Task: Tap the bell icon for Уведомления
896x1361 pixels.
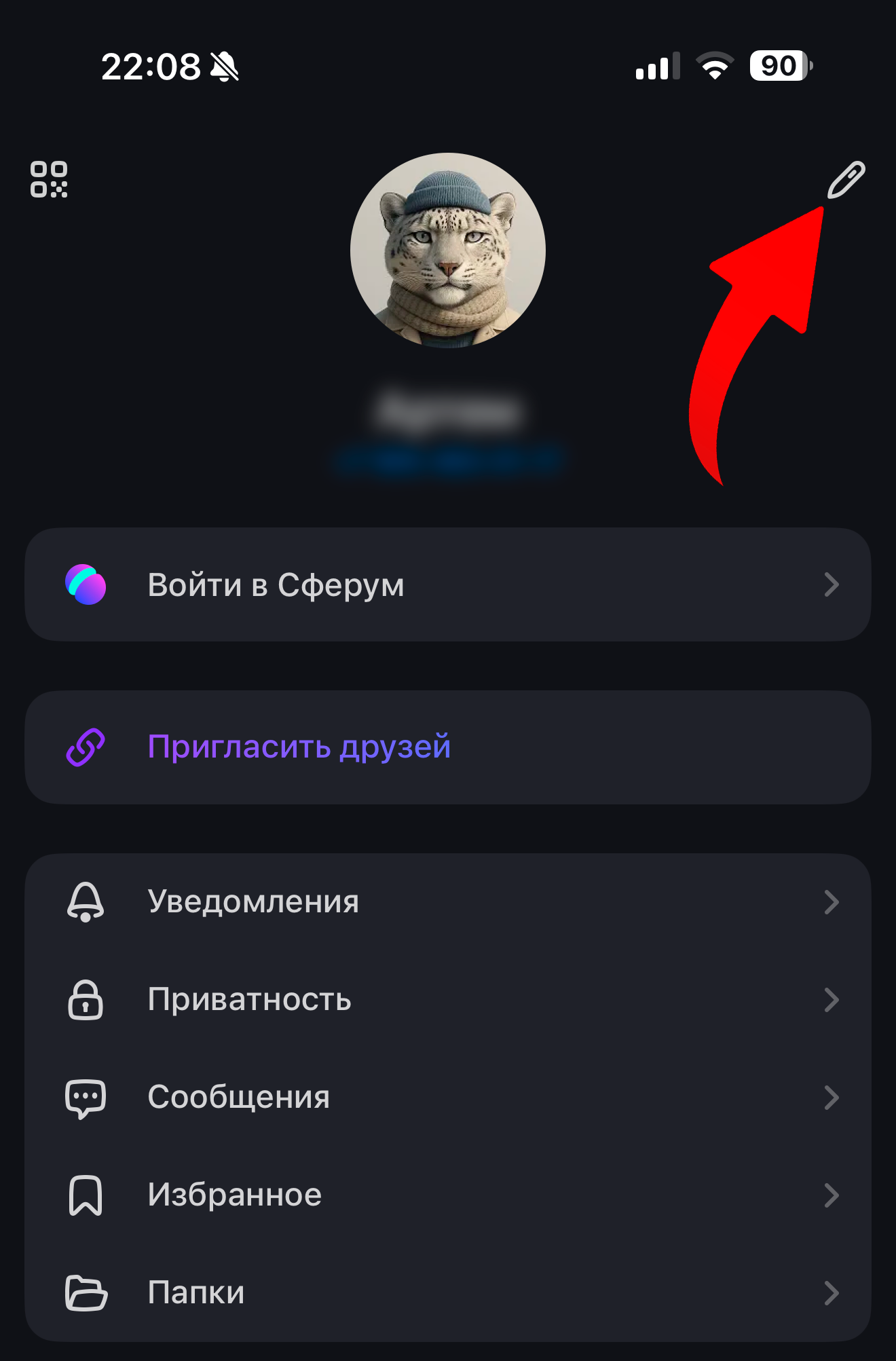Action: click(x=86, y=901)
